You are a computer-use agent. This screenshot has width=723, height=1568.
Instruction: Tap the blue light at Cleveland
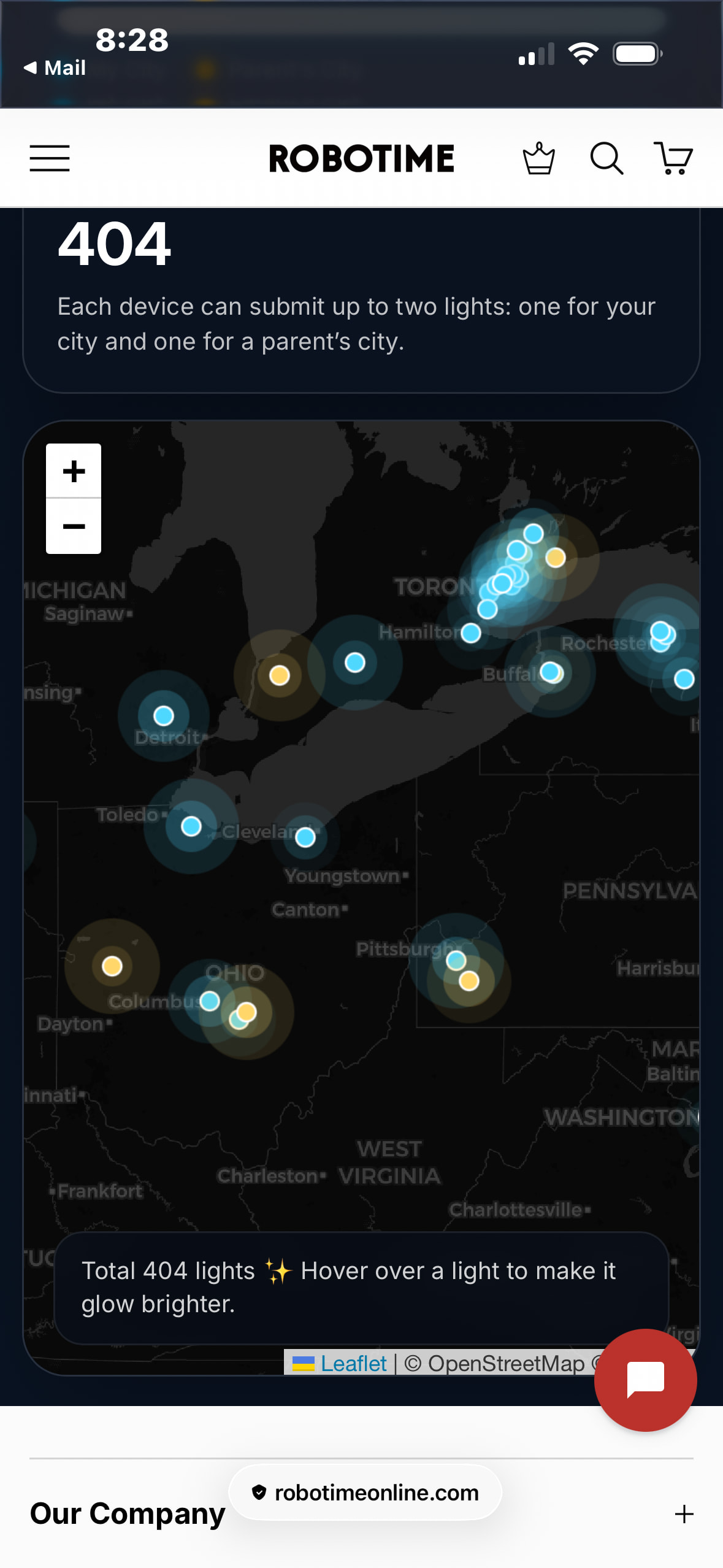(x=305, y=837)
